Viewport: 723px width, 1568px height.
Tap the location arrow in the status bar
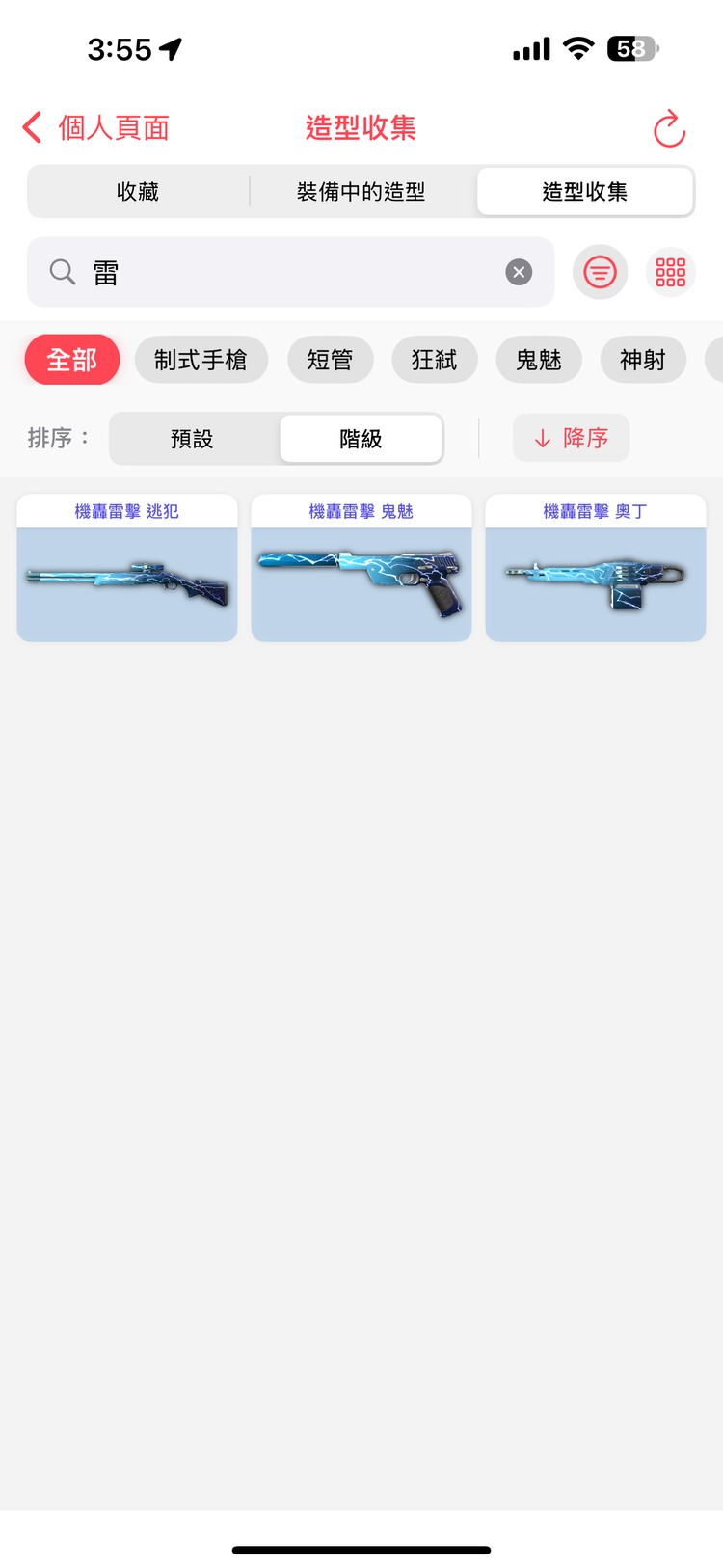point(170,47)
